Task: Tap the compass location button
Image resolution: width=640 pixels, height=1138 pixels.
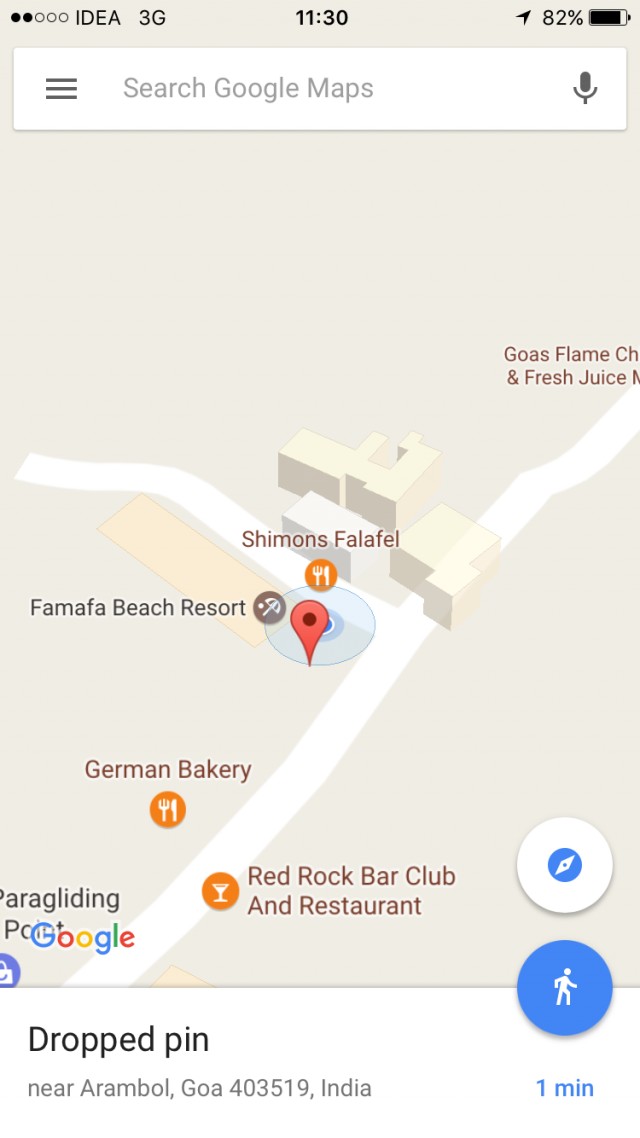Action: [x=565, y=865]
